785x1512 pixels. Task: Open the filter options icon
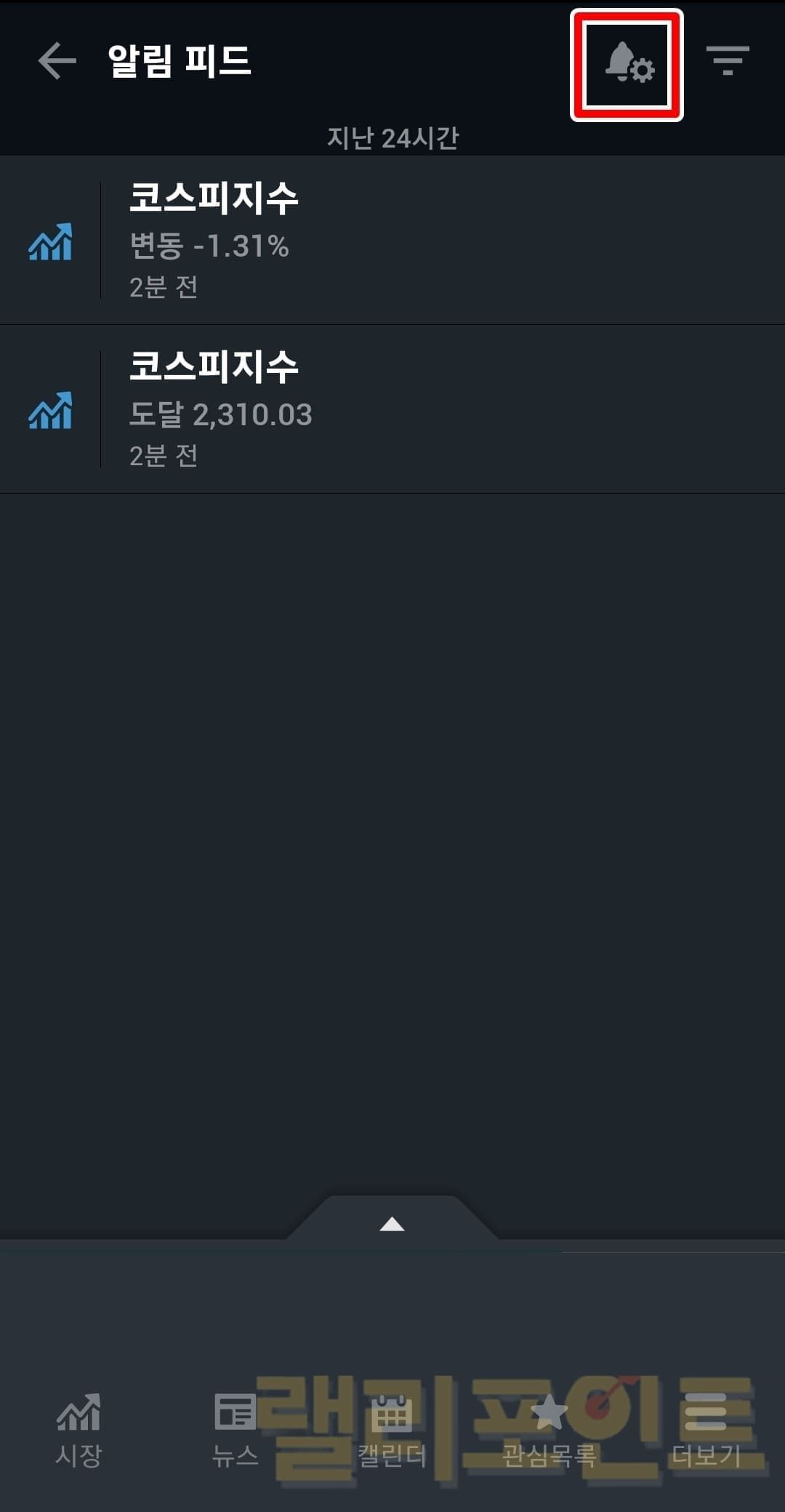[728, 61]
